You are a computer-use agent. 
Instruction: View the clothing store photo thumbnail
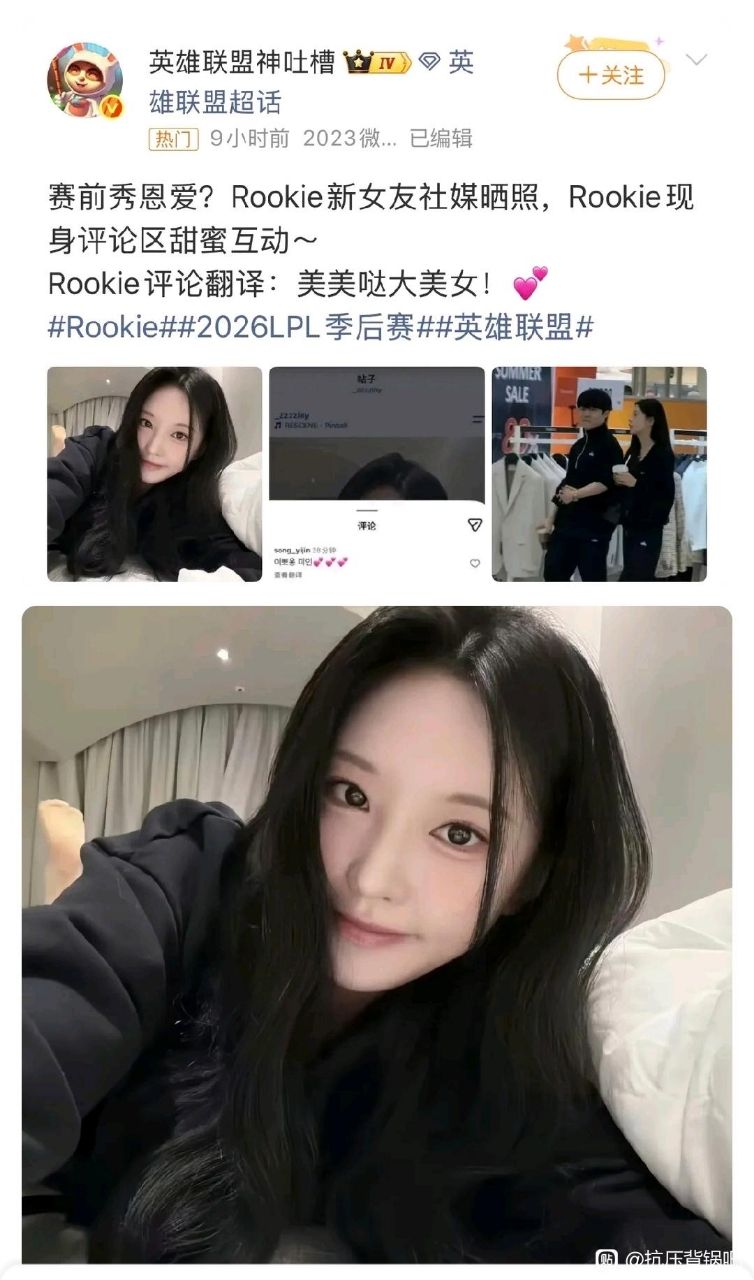(x=599, y=474)
